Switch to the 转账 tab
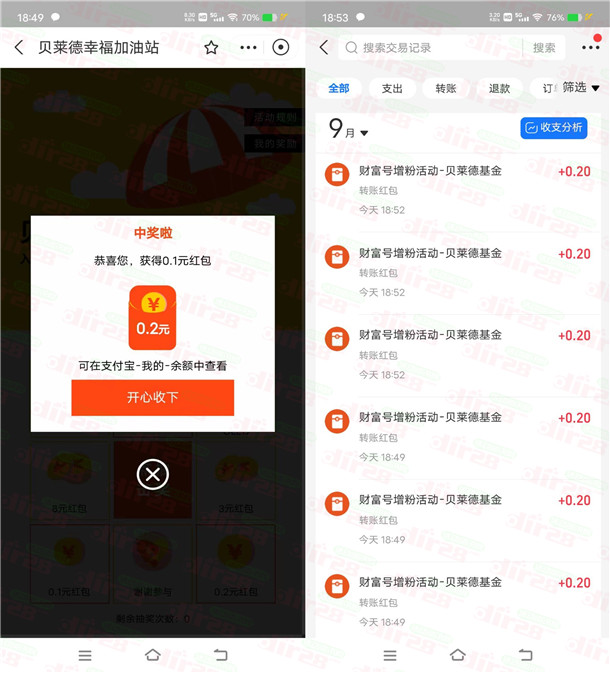The image size is (610, 673). (x=446, y=88)
